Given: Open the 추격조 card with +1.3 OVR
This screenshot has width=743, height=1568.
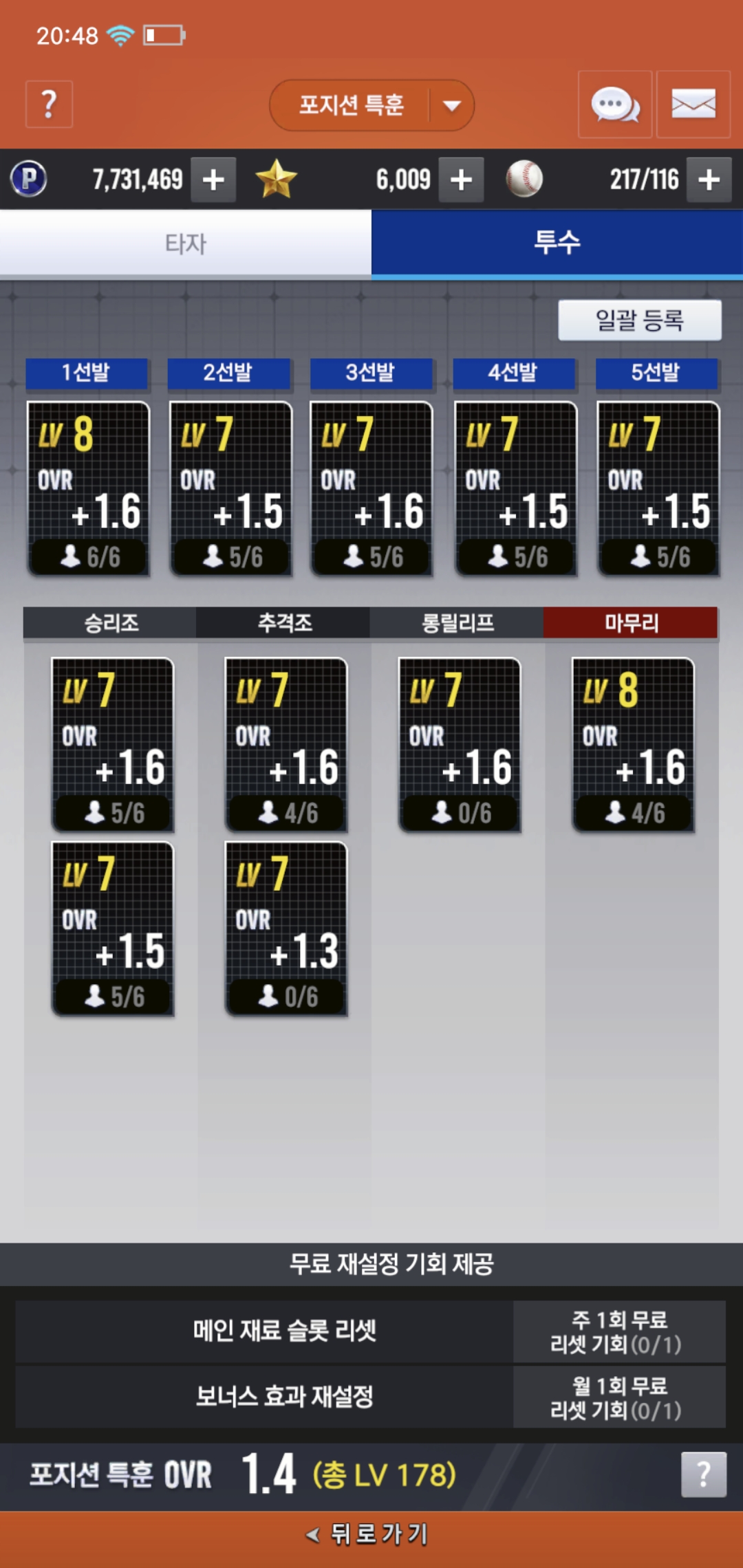Looking at the screenshot, I should (x=286, y=928).
